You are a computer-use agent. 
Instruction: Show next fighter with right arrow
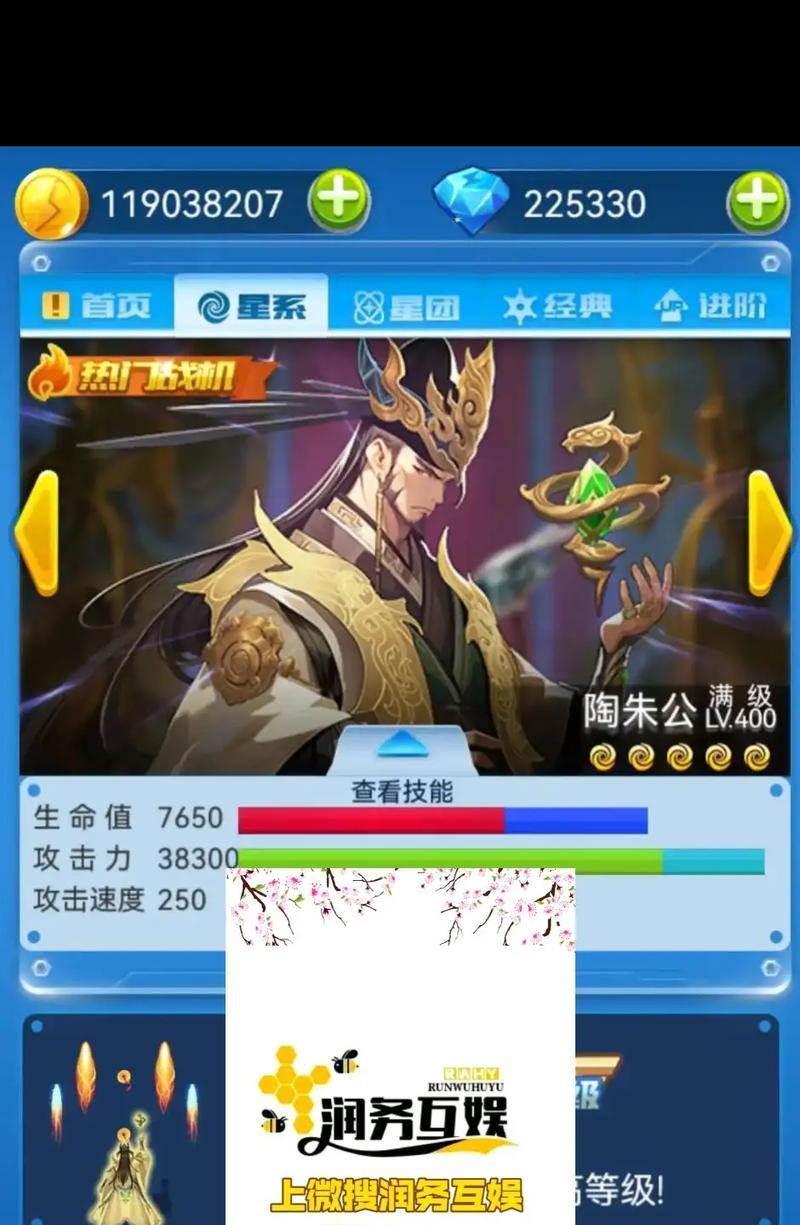point(768,533)
